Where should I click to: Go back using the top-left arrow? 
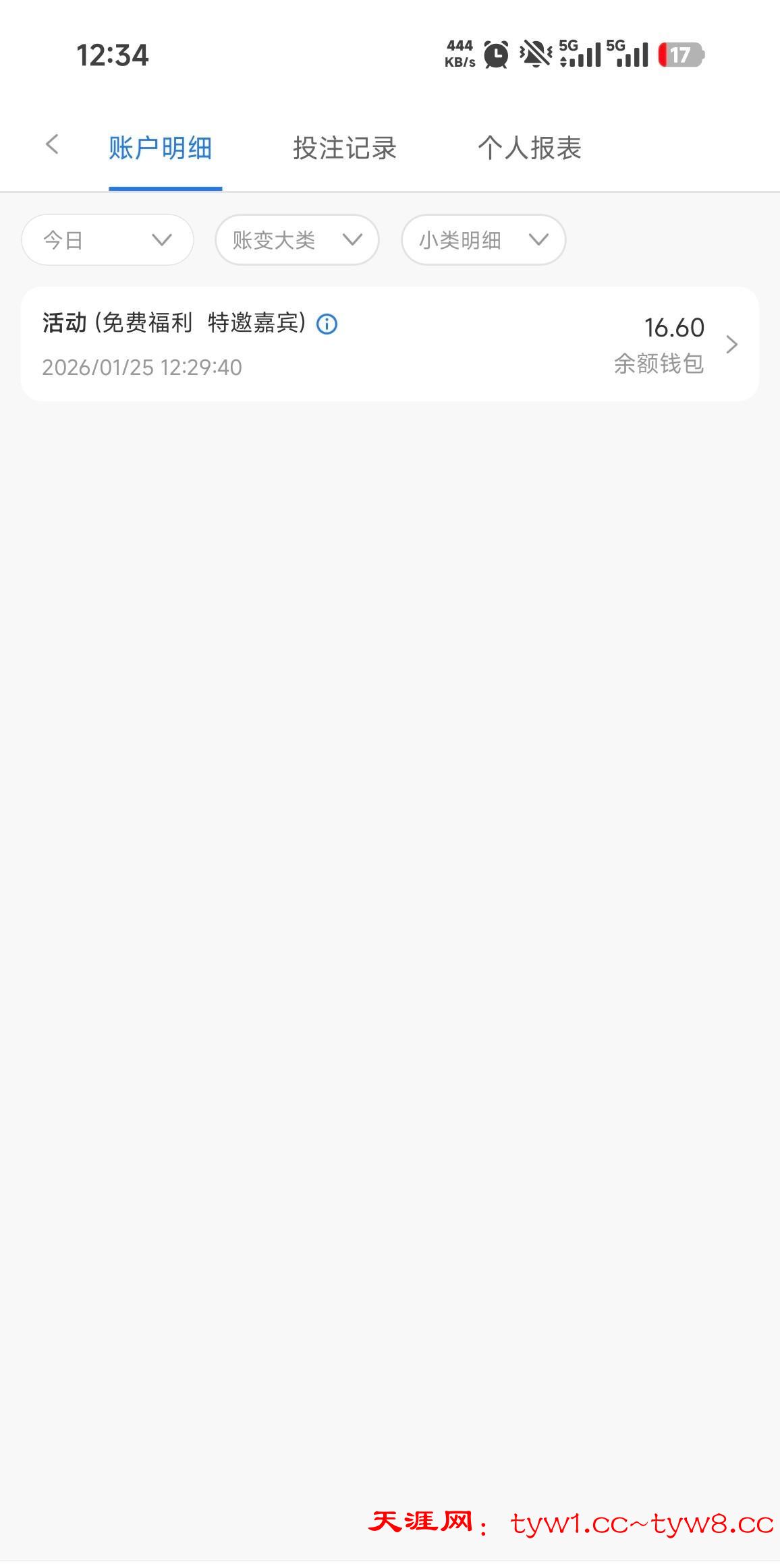[52, 144]
